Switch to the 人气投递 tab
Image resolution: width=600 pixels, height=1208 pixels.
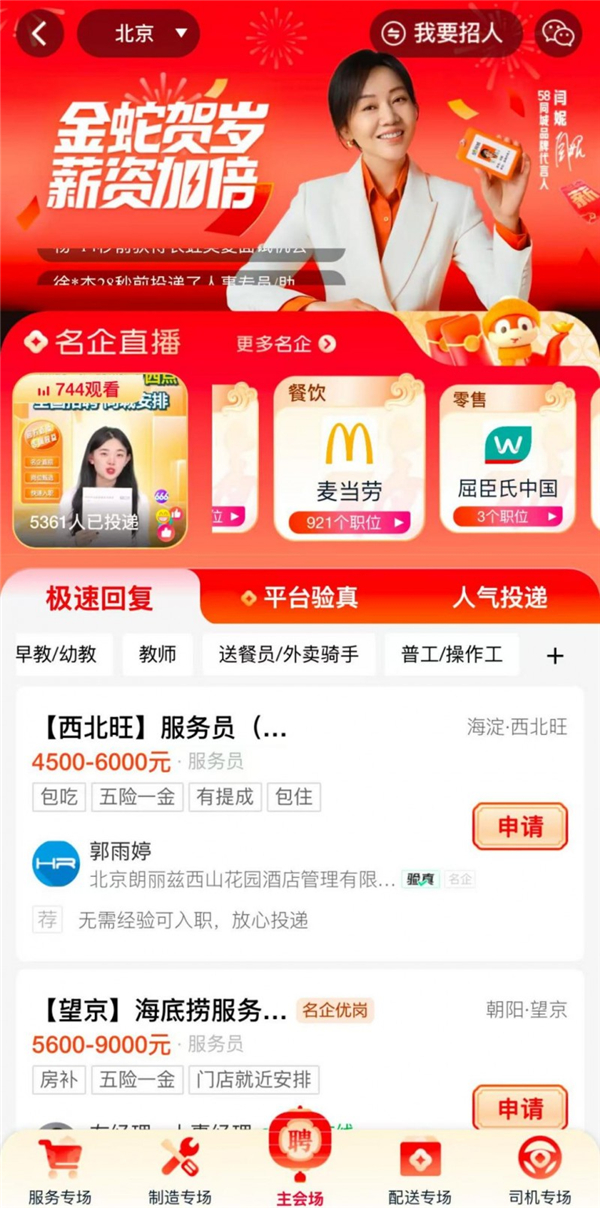point(499,598)
